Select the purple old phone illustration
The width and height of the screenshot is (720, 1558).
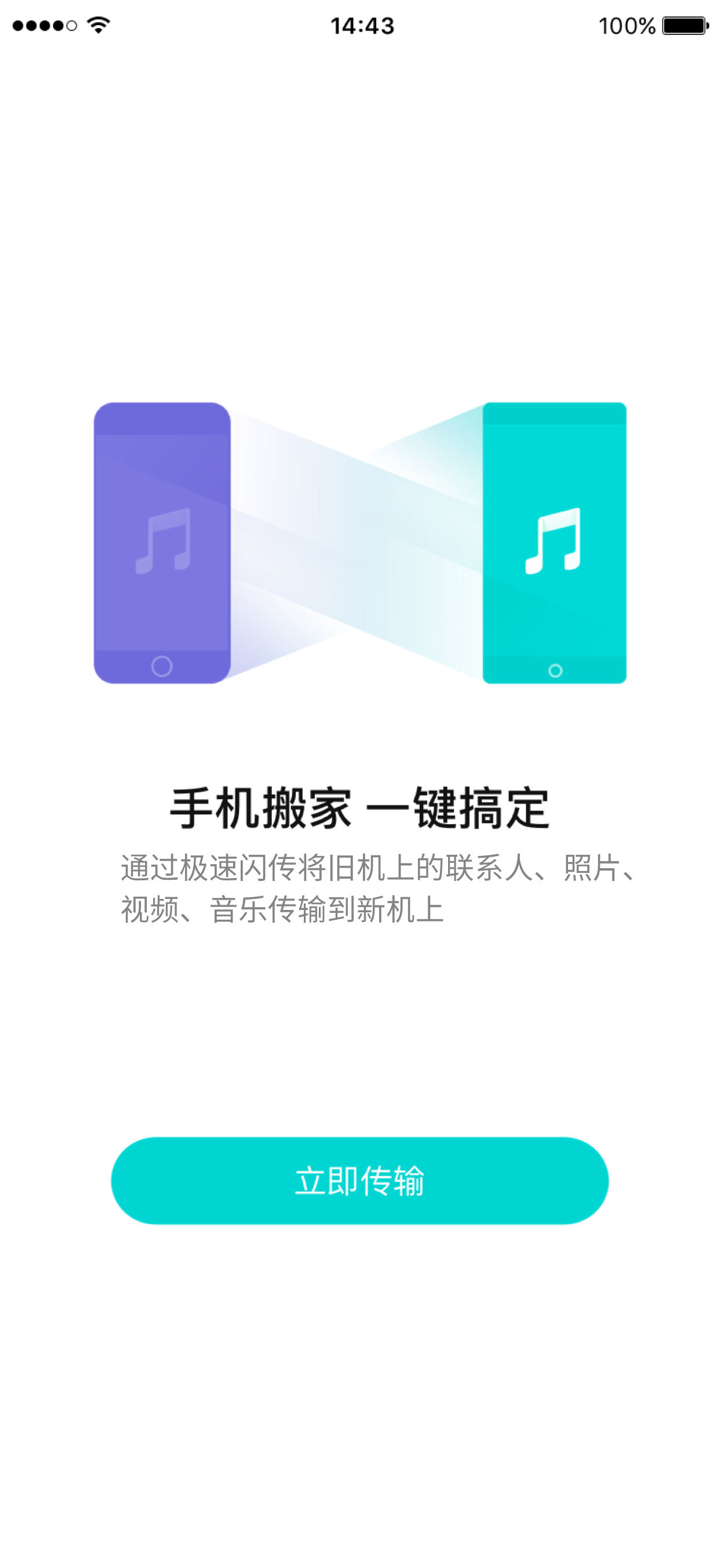162,543
